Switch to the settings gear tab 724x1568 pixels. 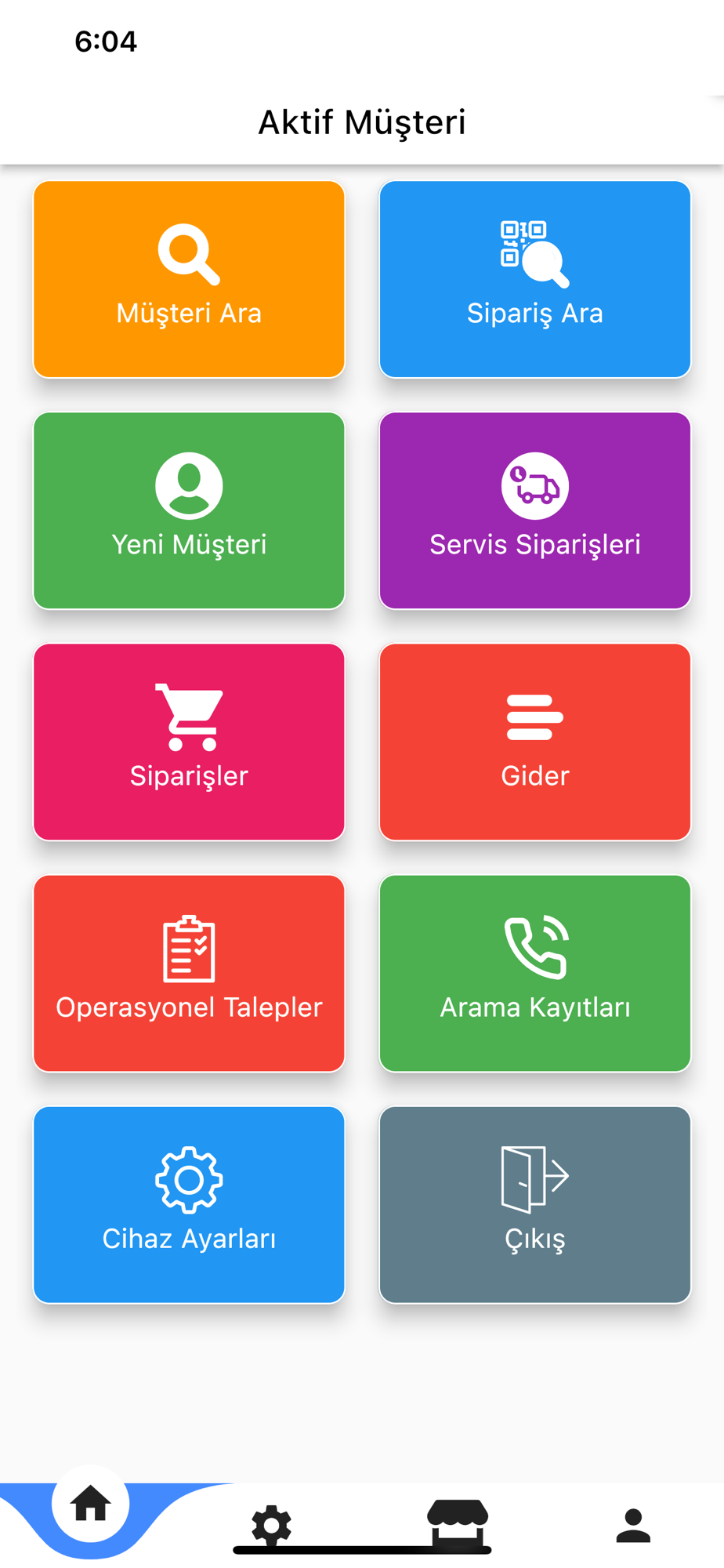[272, 1526]
